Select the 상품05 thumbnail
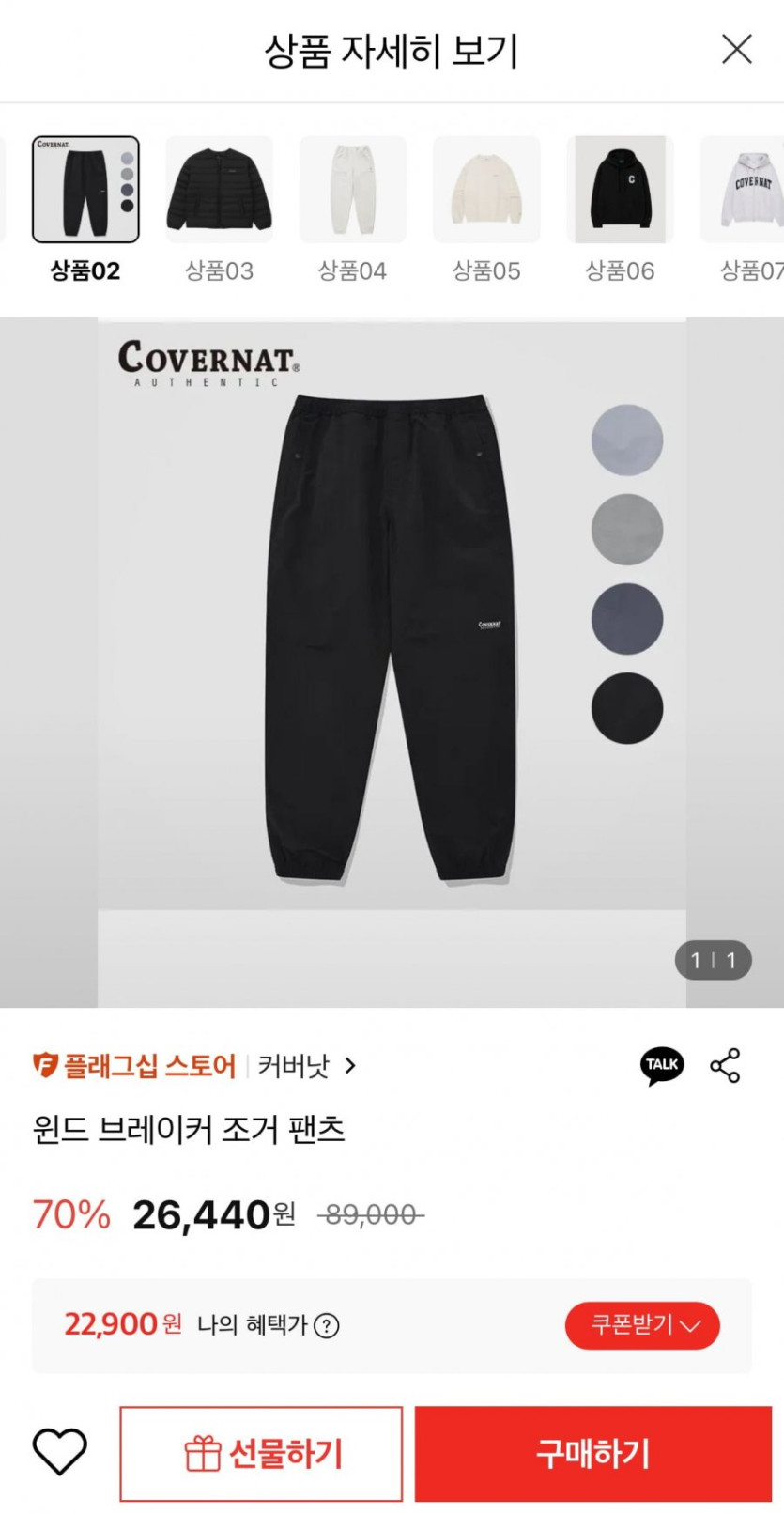The image size is (784, 1514). (486, 190)
